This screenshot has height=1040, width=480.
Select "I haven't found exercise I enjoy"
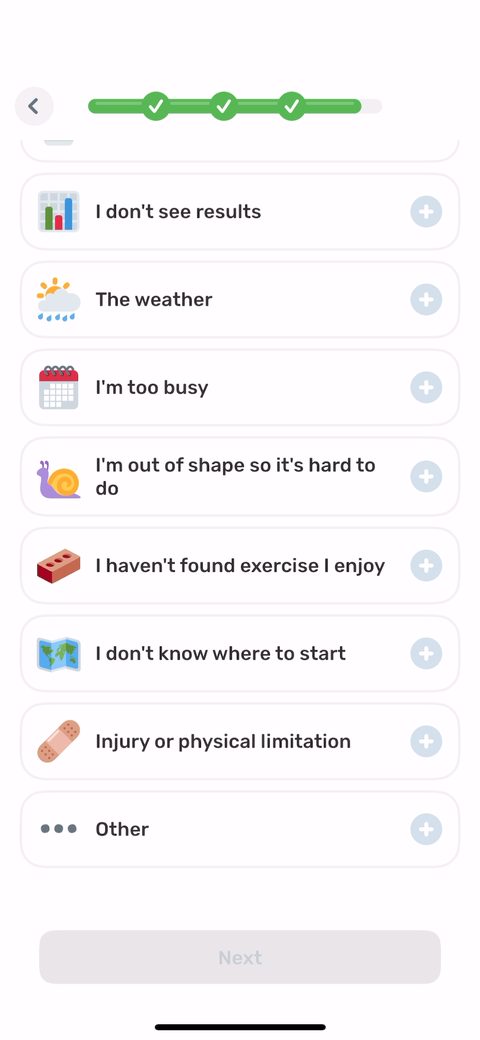point(240,566)
